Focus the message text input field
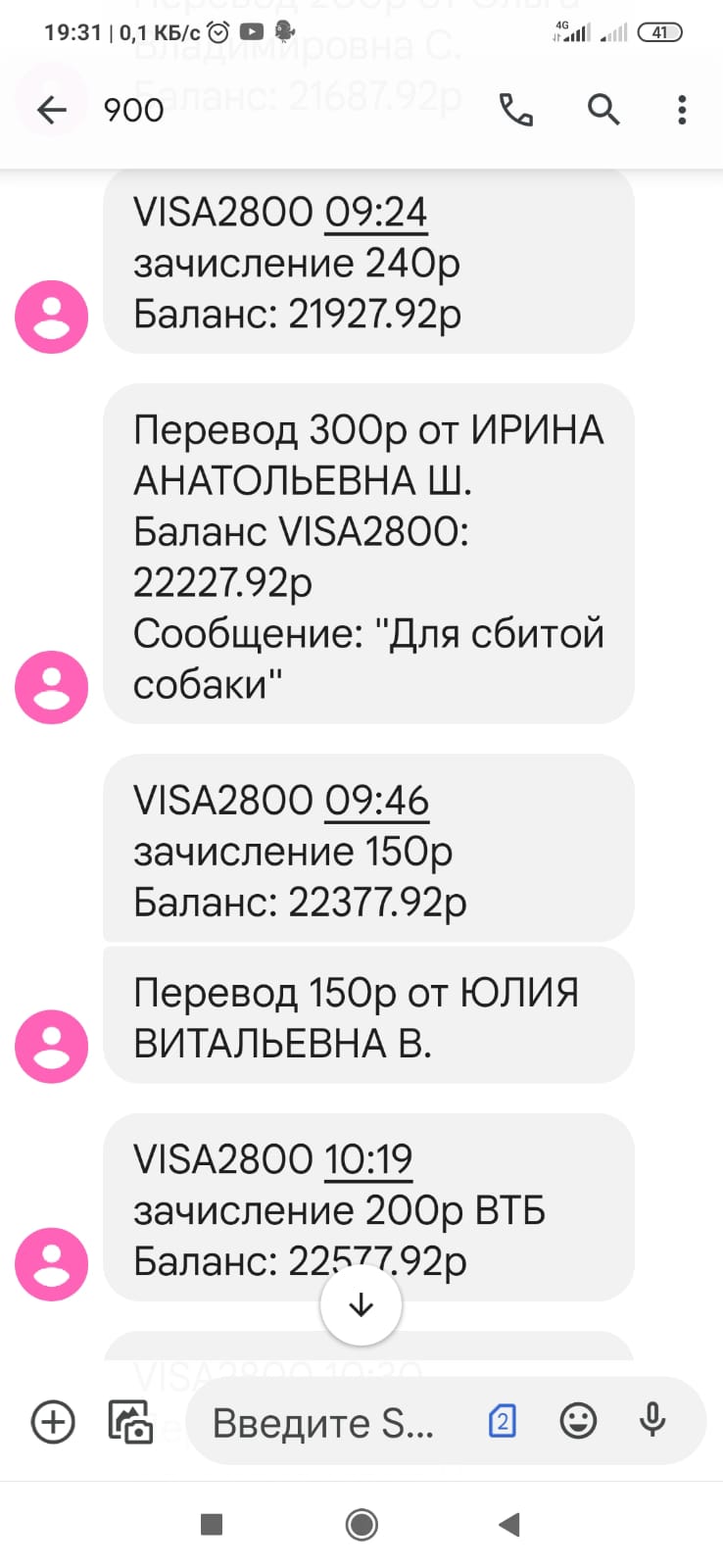This screenshot has width=723, height=1568. pyautogui.click(x=323, y=1422)
